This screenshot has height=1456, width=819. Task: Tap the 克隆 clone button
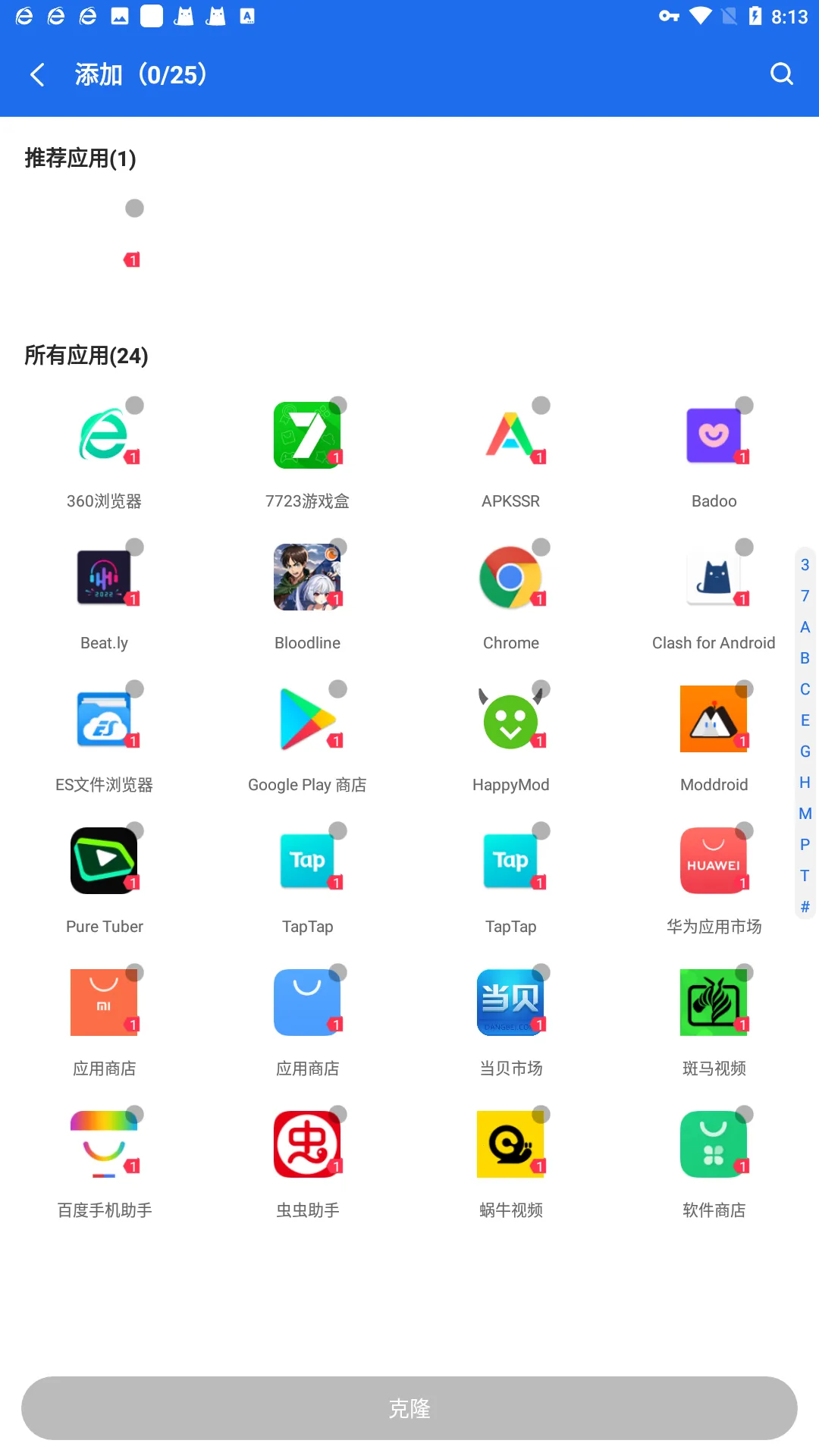point(409,1408)
